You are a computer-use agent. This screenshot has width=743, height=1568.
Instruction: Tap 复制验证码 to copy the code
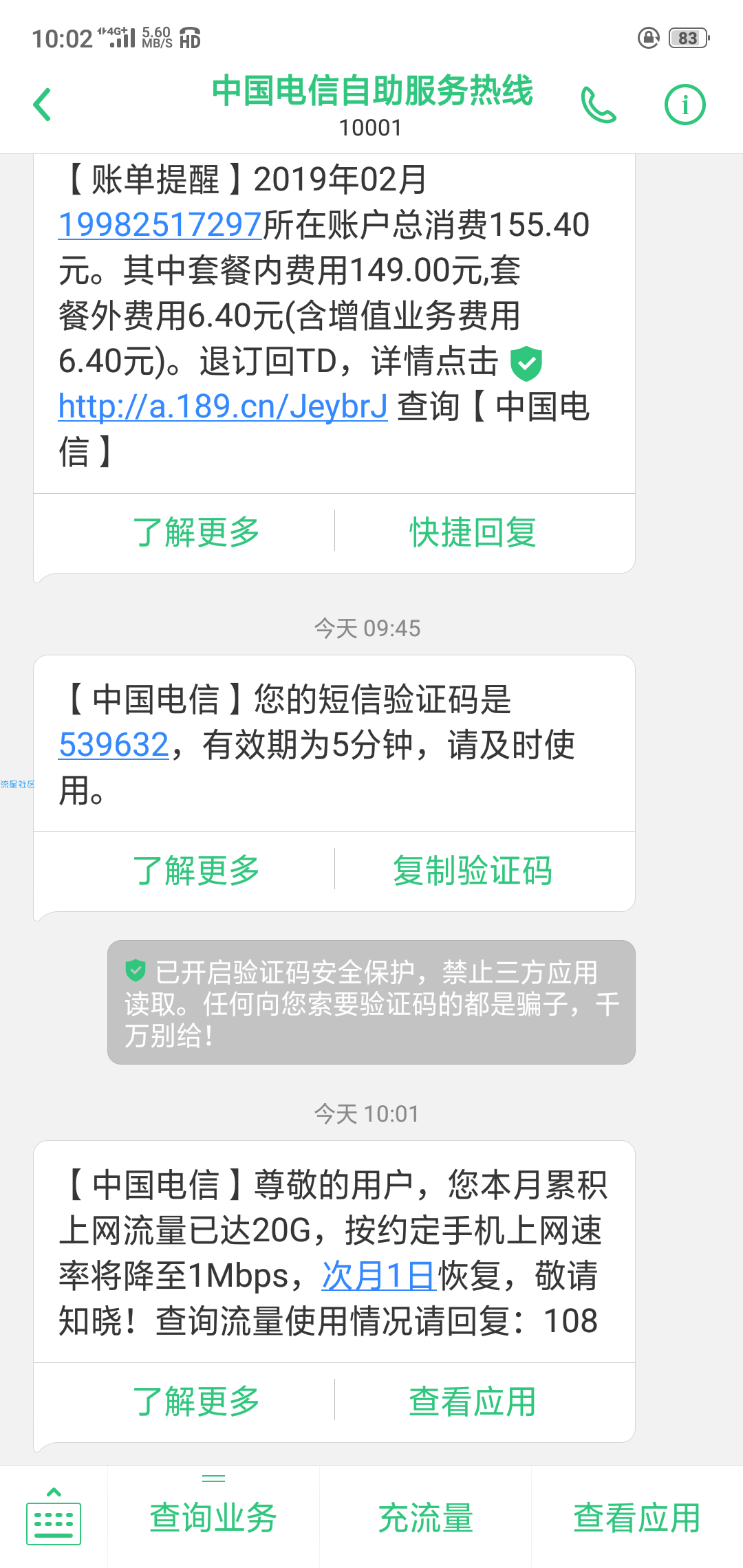coord(473,871)
